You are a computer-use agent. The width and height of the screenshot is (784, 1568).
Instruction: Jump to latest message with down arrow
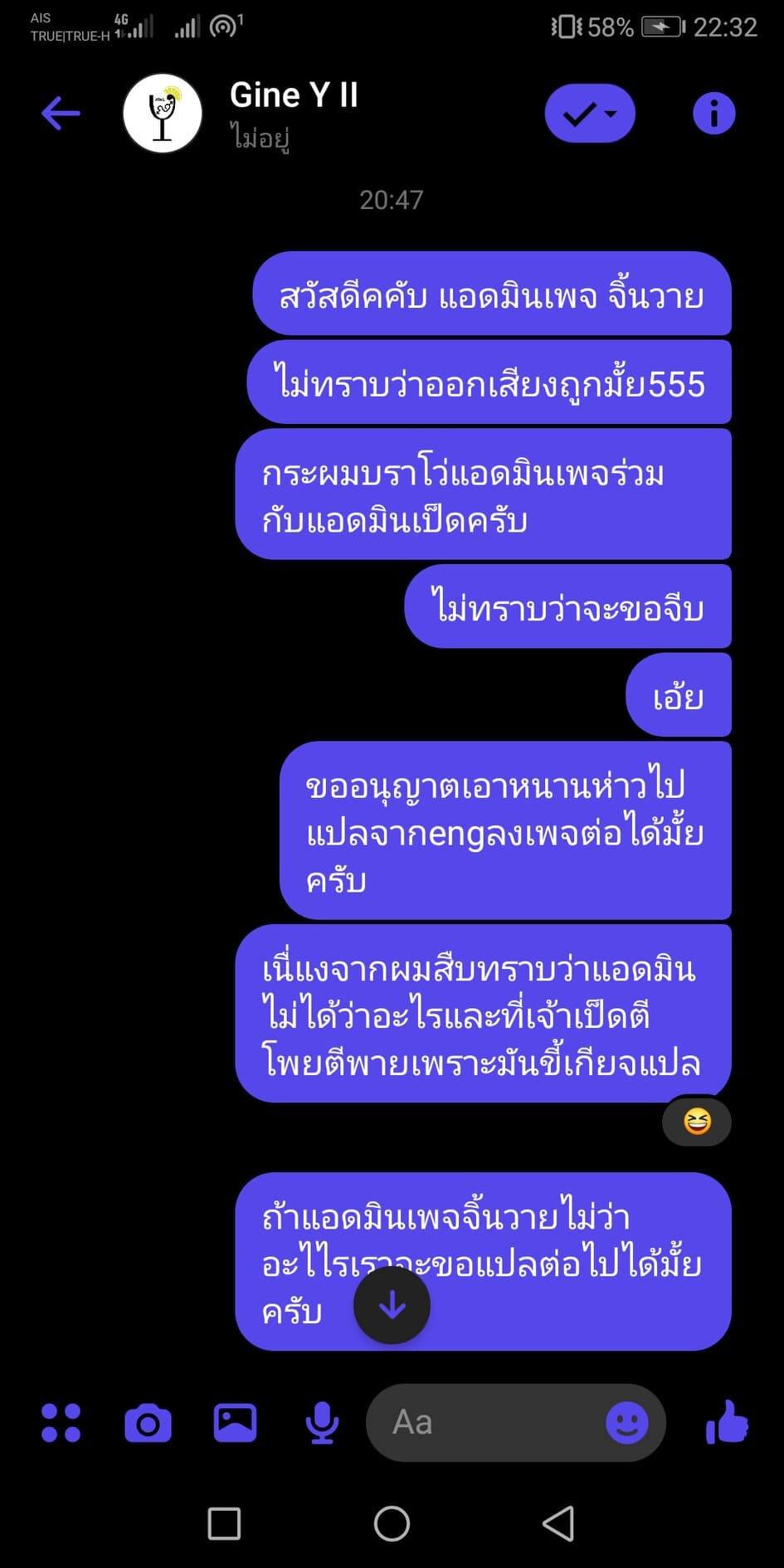[x=392, y=1306]
